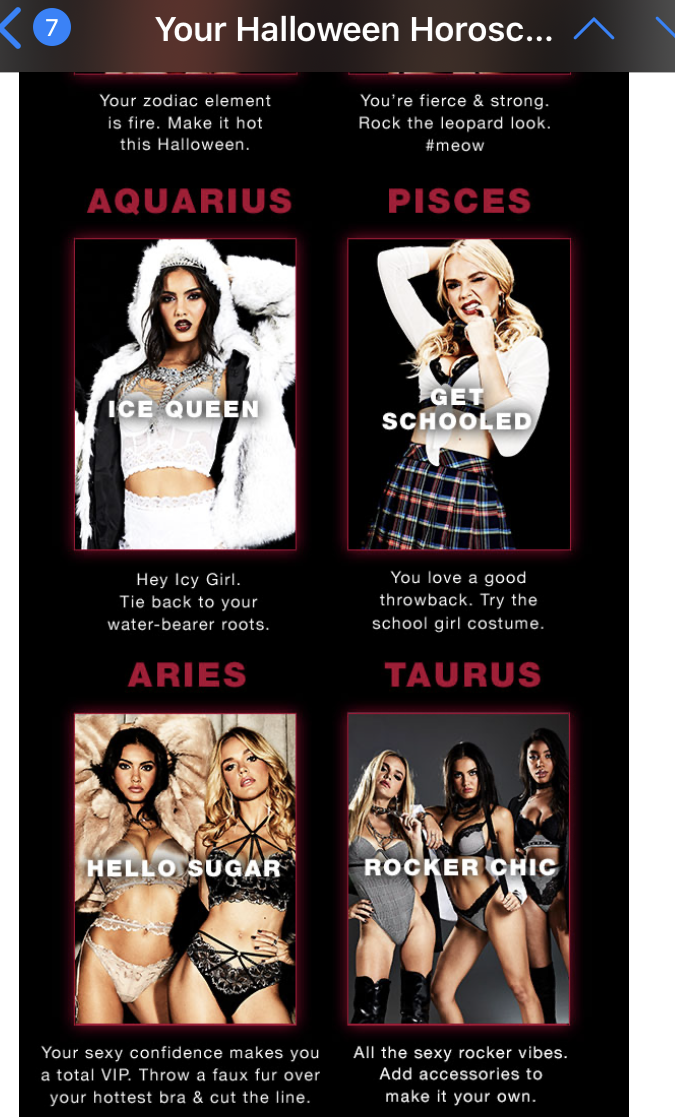Screen dimensions: 675x1117
Task: Open the Hello Sugar Aries tile
Action: point(185,868)
